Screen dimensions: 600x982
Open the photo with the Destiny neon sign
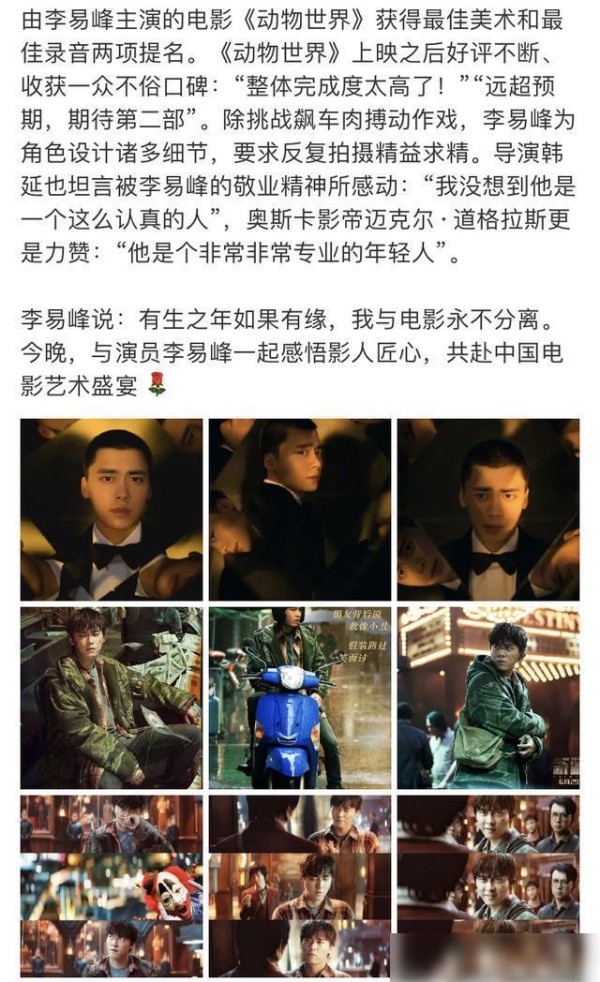click(x=489, y=698)
